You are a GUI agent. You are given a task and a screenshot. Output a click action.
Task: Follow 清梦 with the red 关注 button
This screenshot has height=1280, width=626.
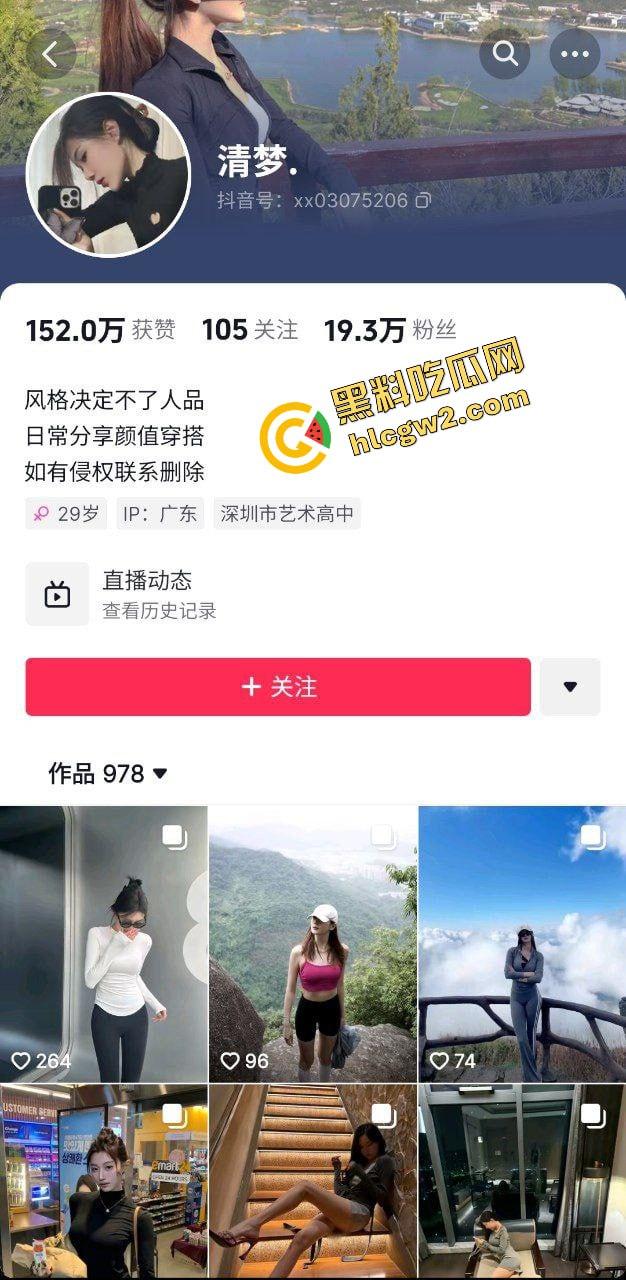point(278,687)
